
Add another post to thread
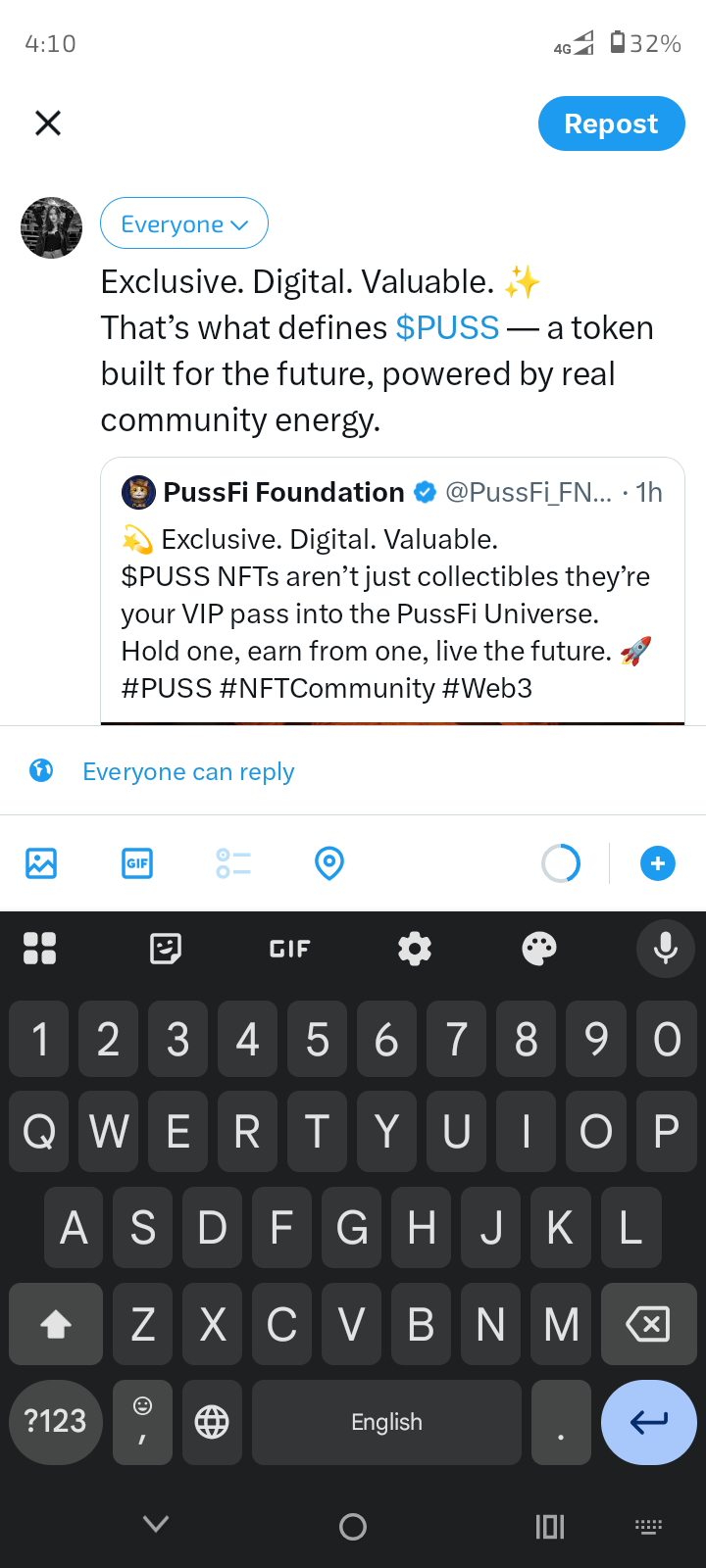tap(657, 863)
